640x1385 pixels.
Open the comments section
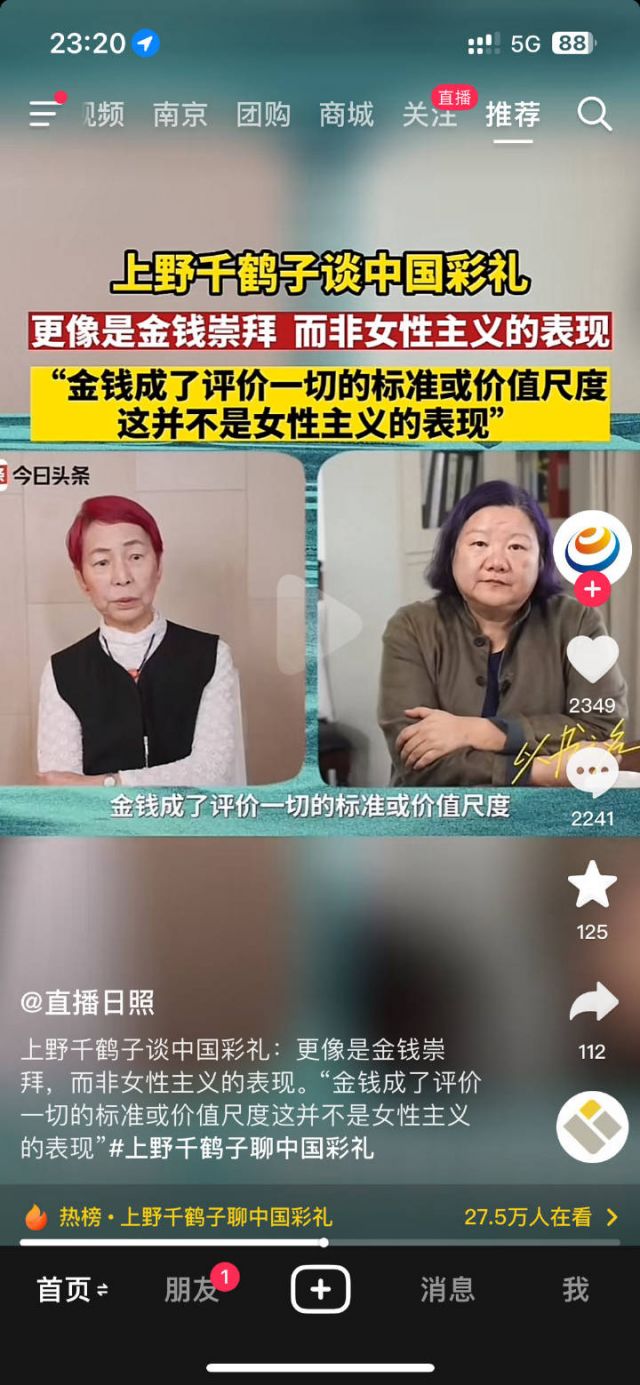click(592, 773)
